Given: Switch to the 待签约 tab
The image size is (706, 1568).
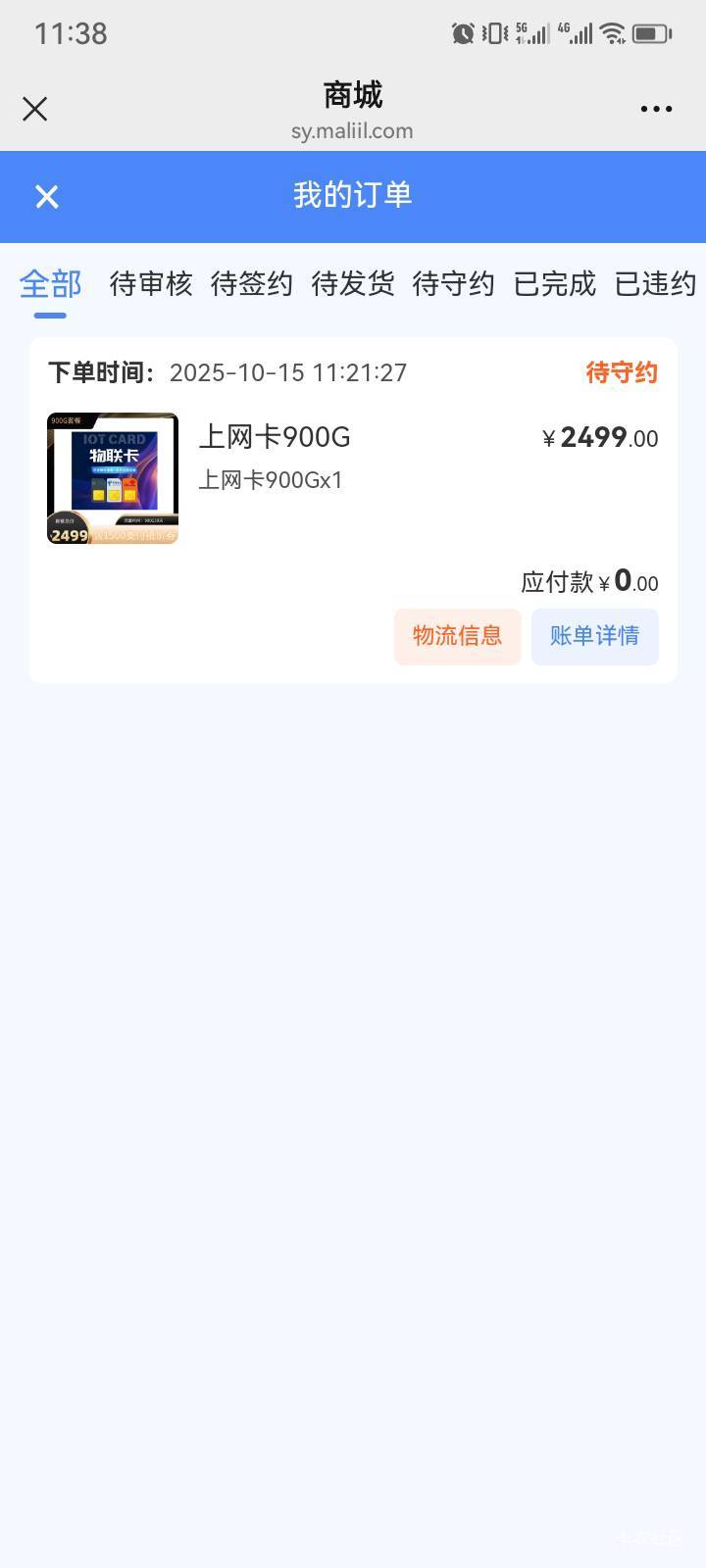Looking at the screenshot, I should pyautogui.click(x=252, y=284).
